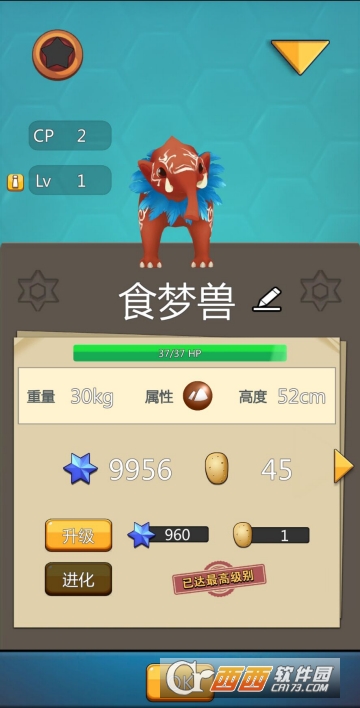Tap the 升级 upgrade button
The height and width of the screenshot is (708, 360).
point(78,535)
